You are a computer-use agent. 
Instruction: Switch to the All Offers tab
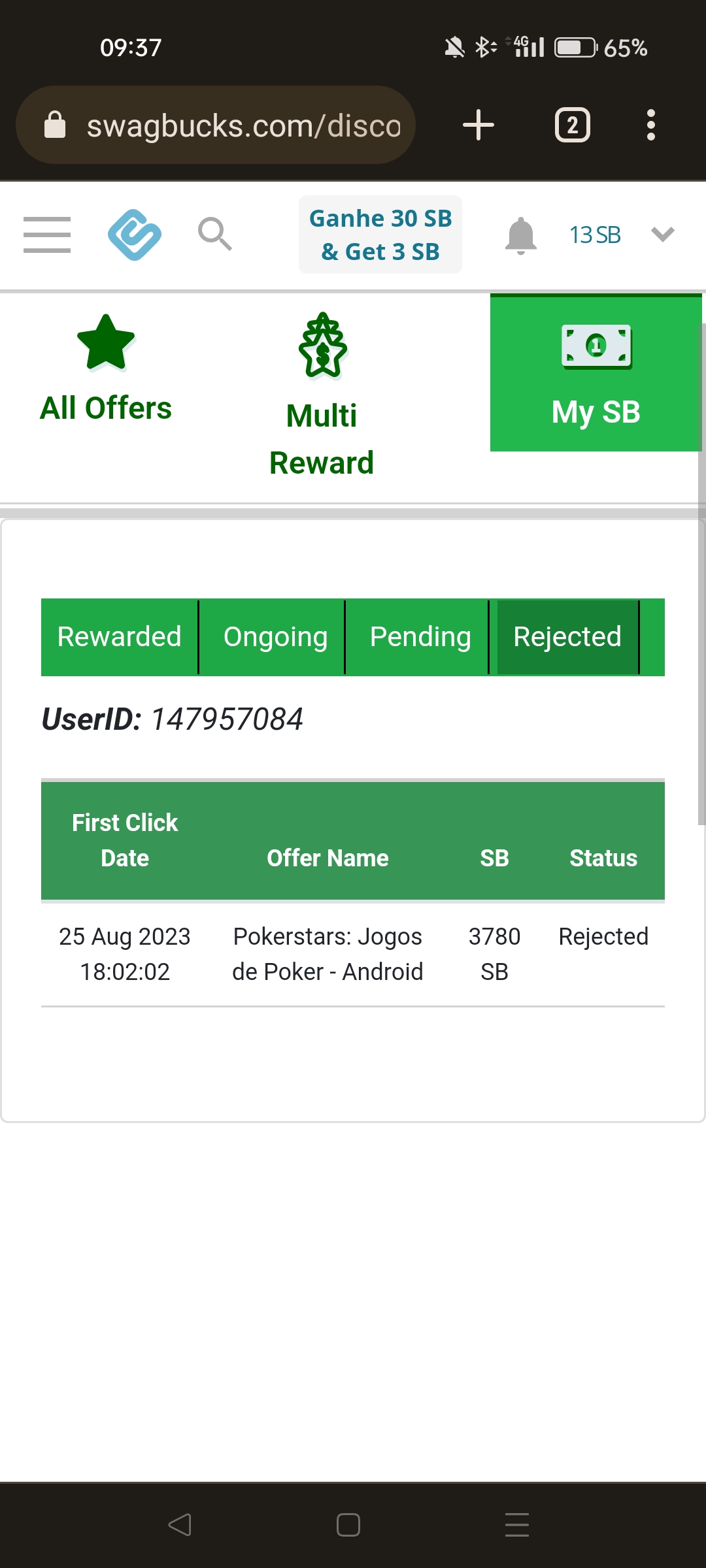pyautogui.click(x=106, y=370)
